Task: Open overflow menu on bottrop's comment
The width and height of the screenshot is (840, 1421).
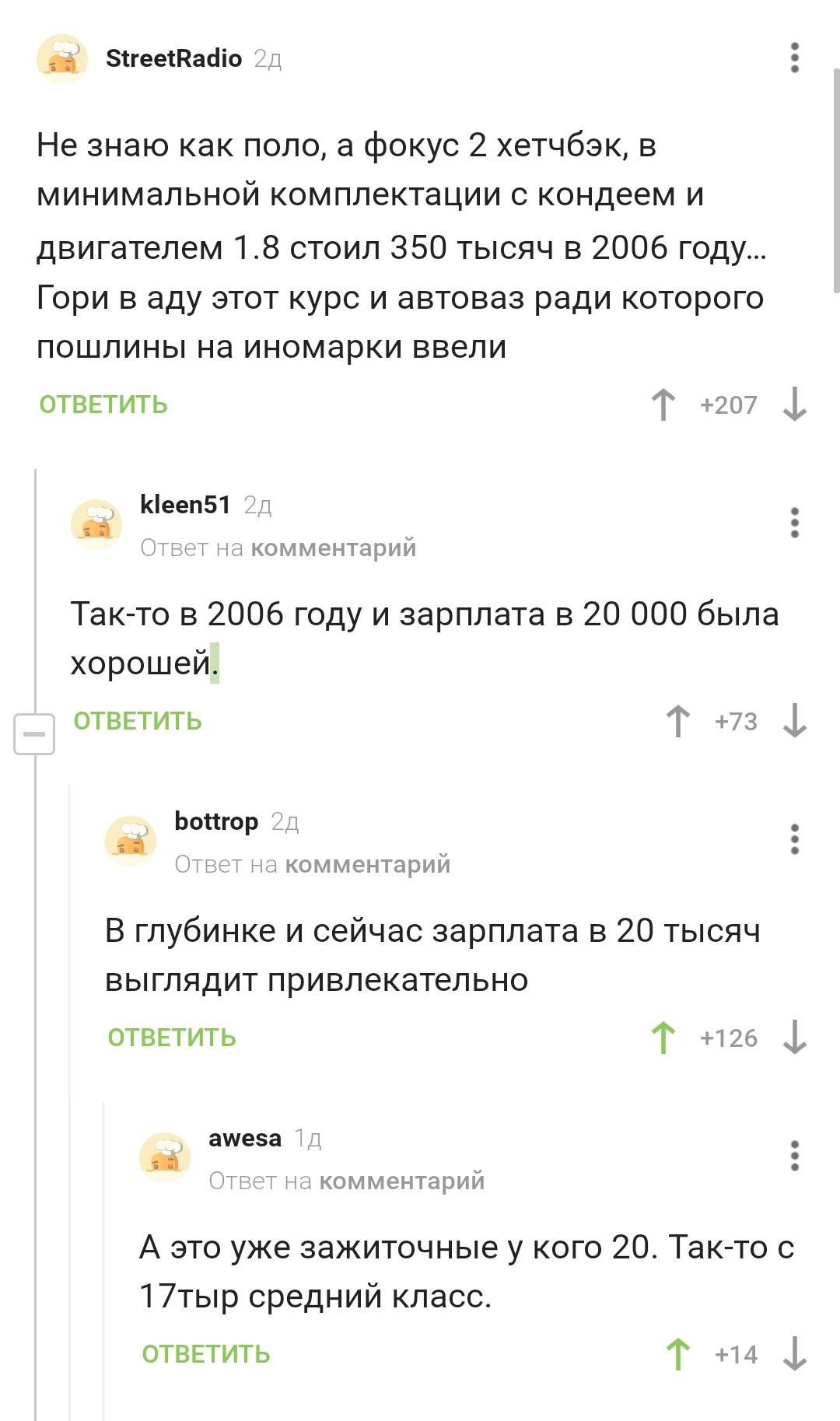Action: tap(794, 839)
